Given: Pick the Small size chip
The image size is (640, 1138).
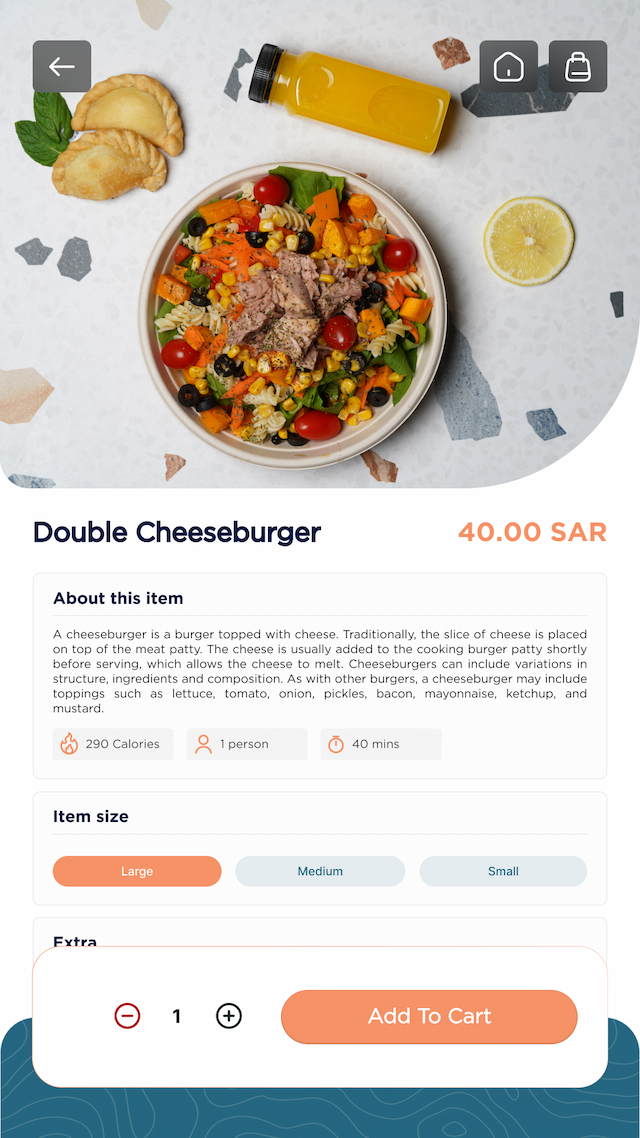Looking at the screenshot, I should [x=503, y=871].
